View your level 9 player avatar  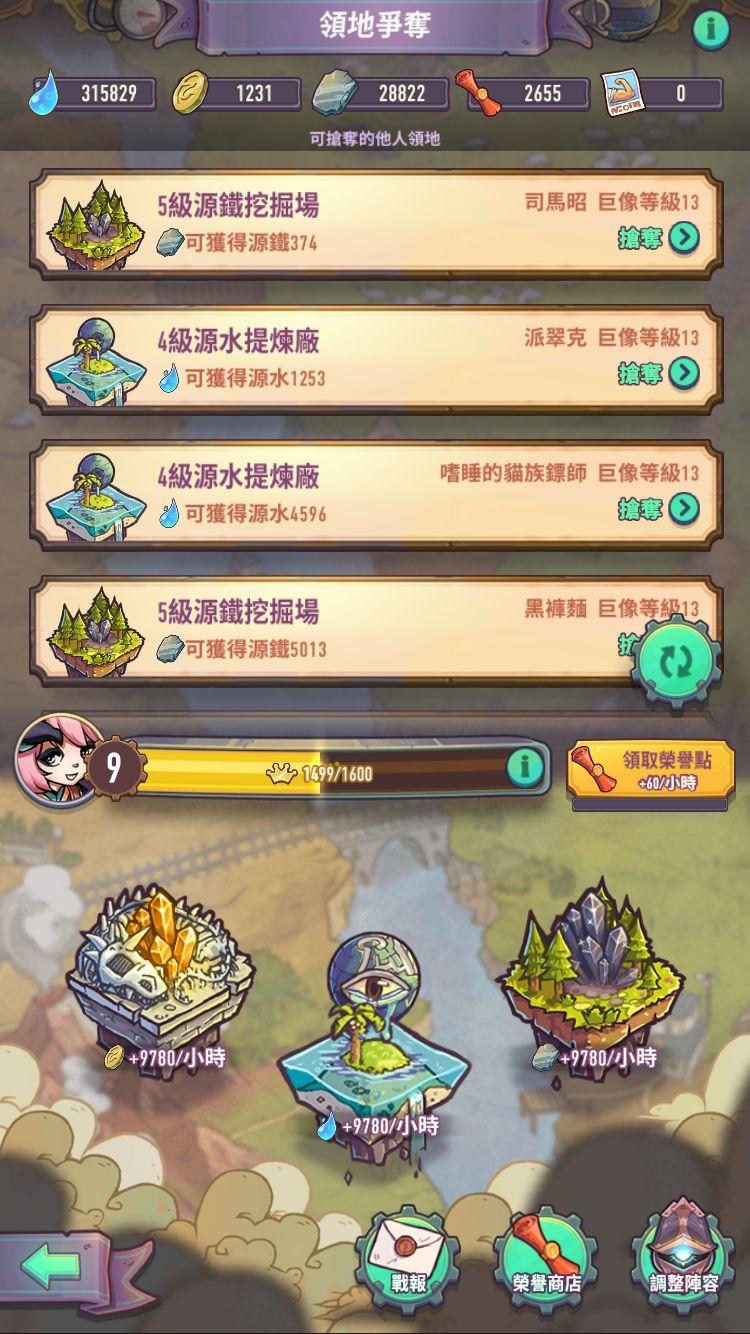(x=60, y=764)
